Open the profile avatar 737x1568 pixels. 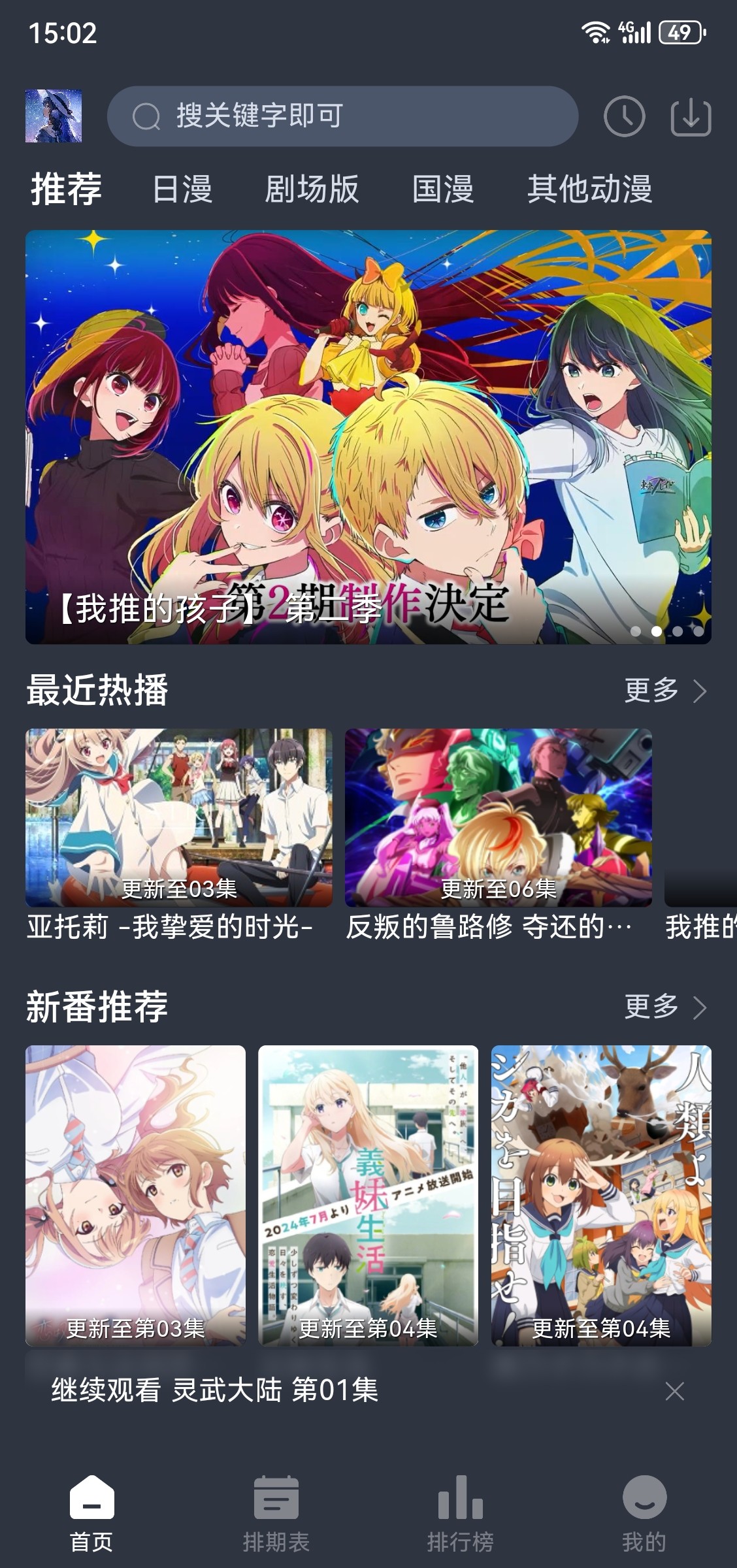[54, 116]
